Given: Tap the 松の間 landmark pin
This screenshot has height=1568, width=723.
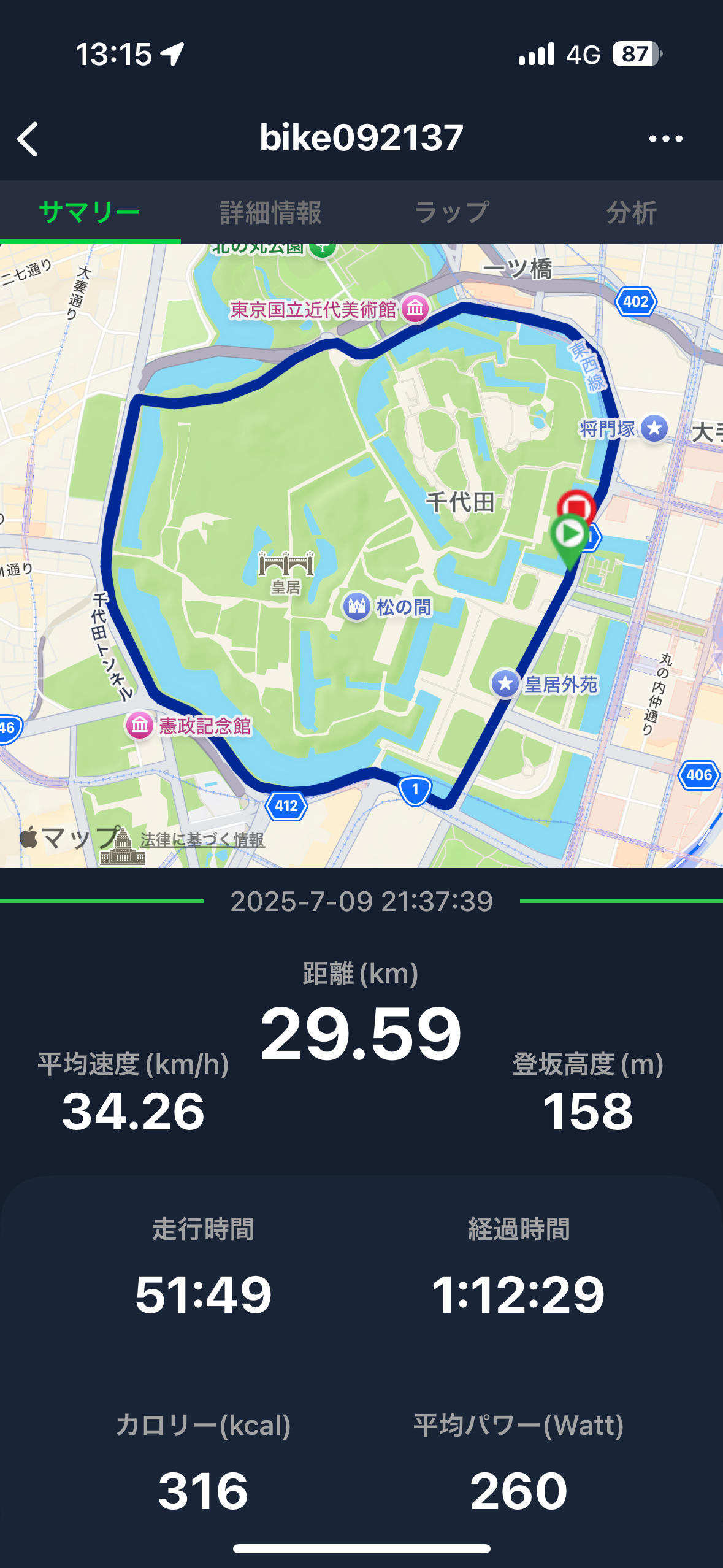Looking at the screenshot, I should [357, 607].
